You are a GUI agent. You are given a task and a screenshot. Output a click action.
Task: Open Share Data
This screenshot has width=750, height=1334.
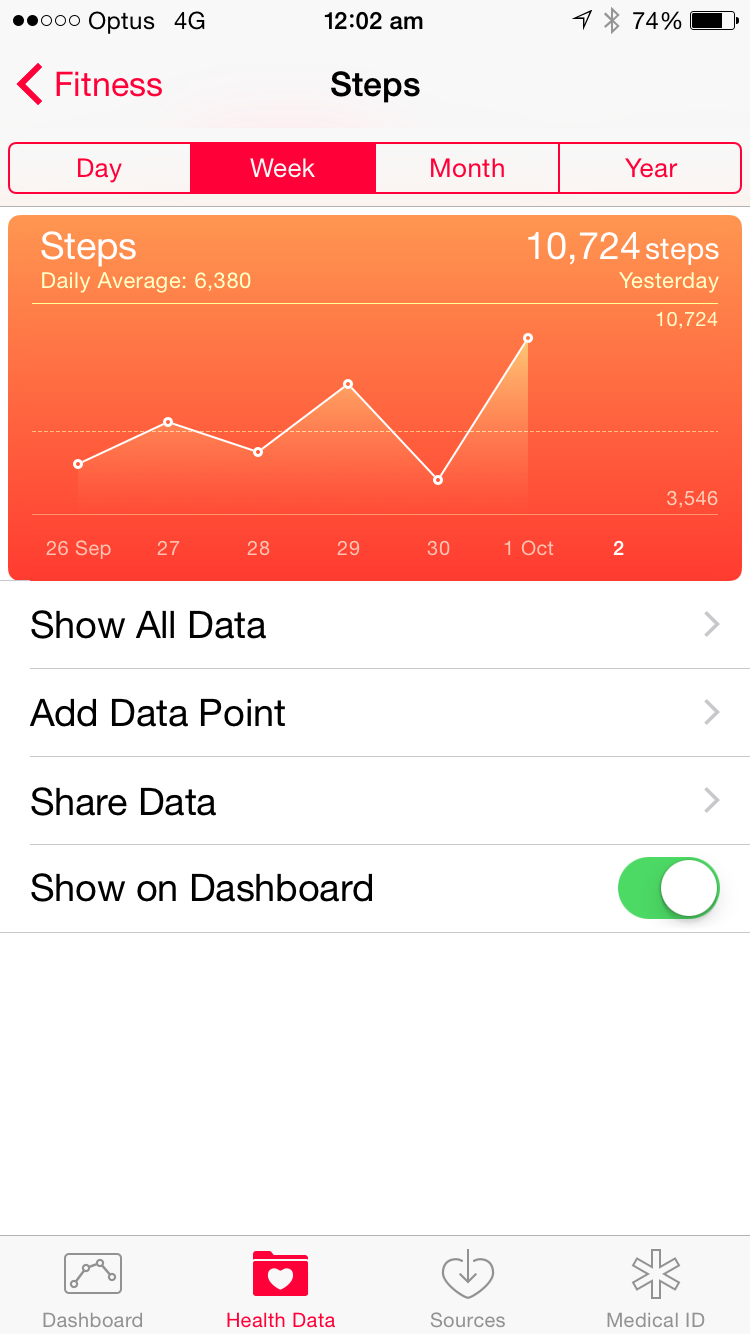click(375, 801)
